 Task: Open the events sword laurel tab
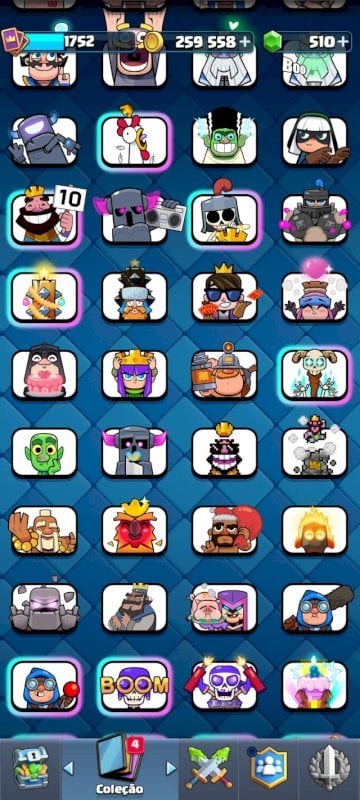point(329,768)
